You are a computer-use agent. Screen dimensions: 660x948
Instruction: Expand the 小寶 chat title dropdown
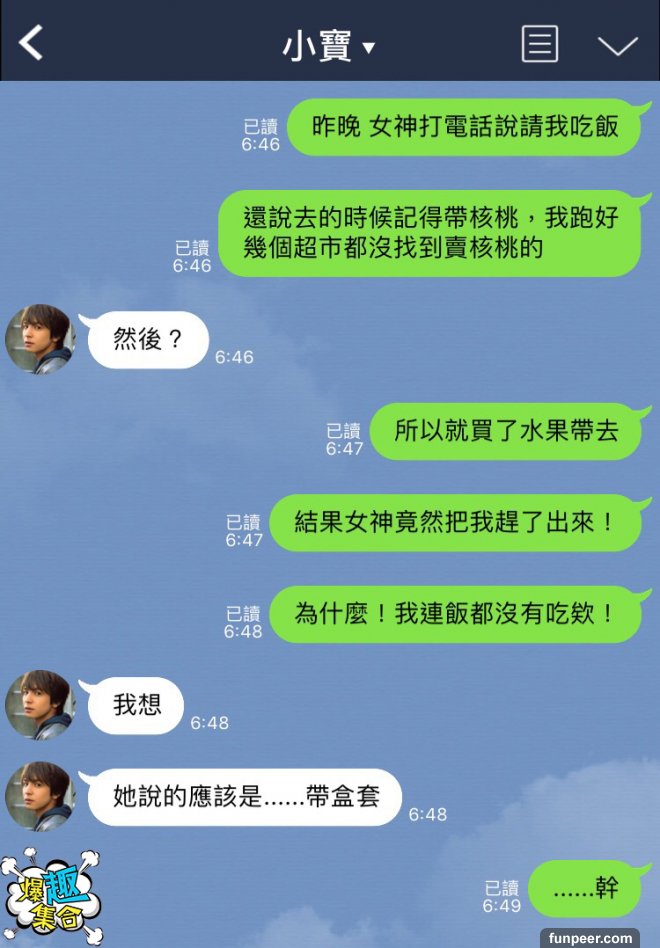[328, 46]
